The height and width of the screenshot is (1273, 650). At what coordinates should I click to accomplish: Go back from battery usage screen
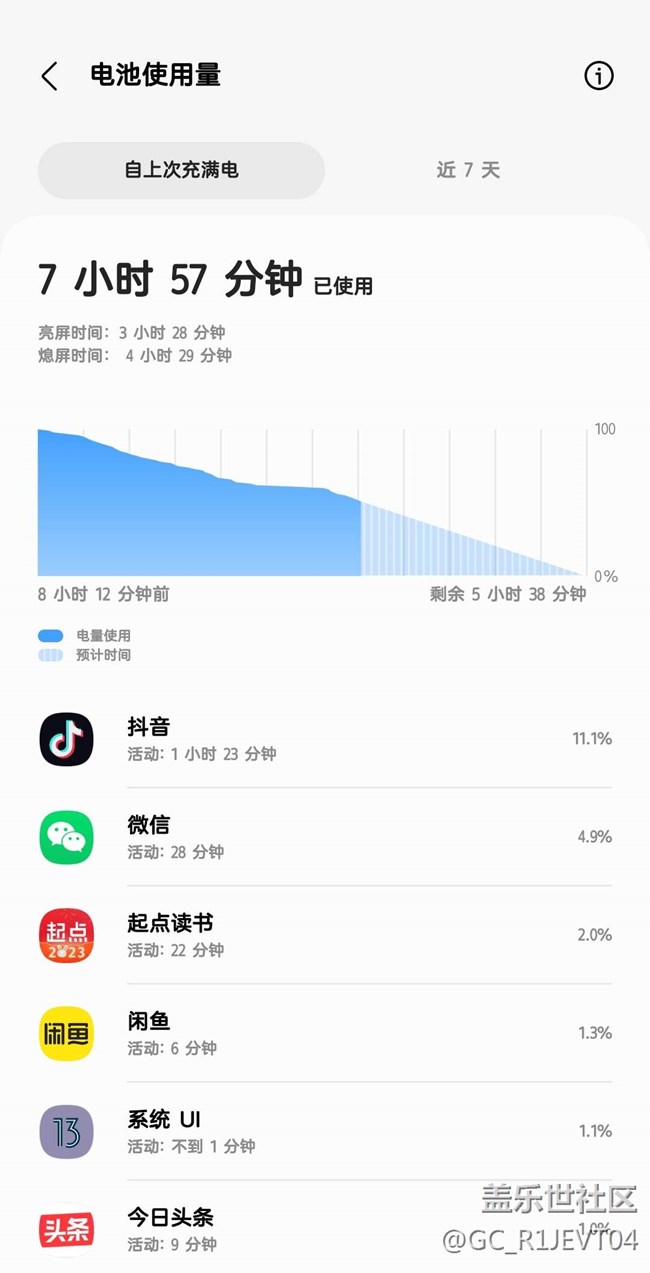click(x=49, y=76)
